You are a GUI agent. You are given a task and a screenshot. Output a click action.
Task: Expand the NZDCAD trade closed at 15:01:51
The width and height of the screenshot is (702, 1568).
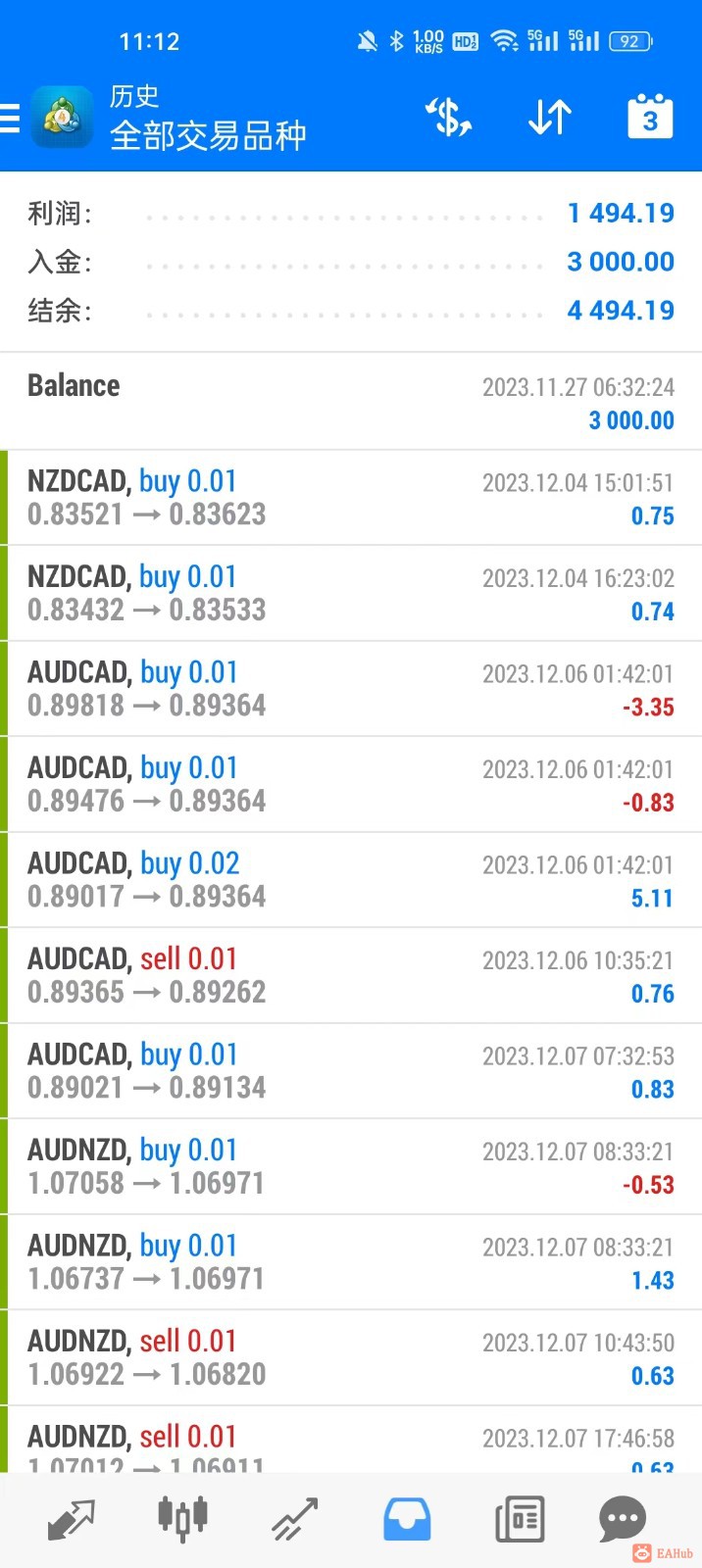351,498
